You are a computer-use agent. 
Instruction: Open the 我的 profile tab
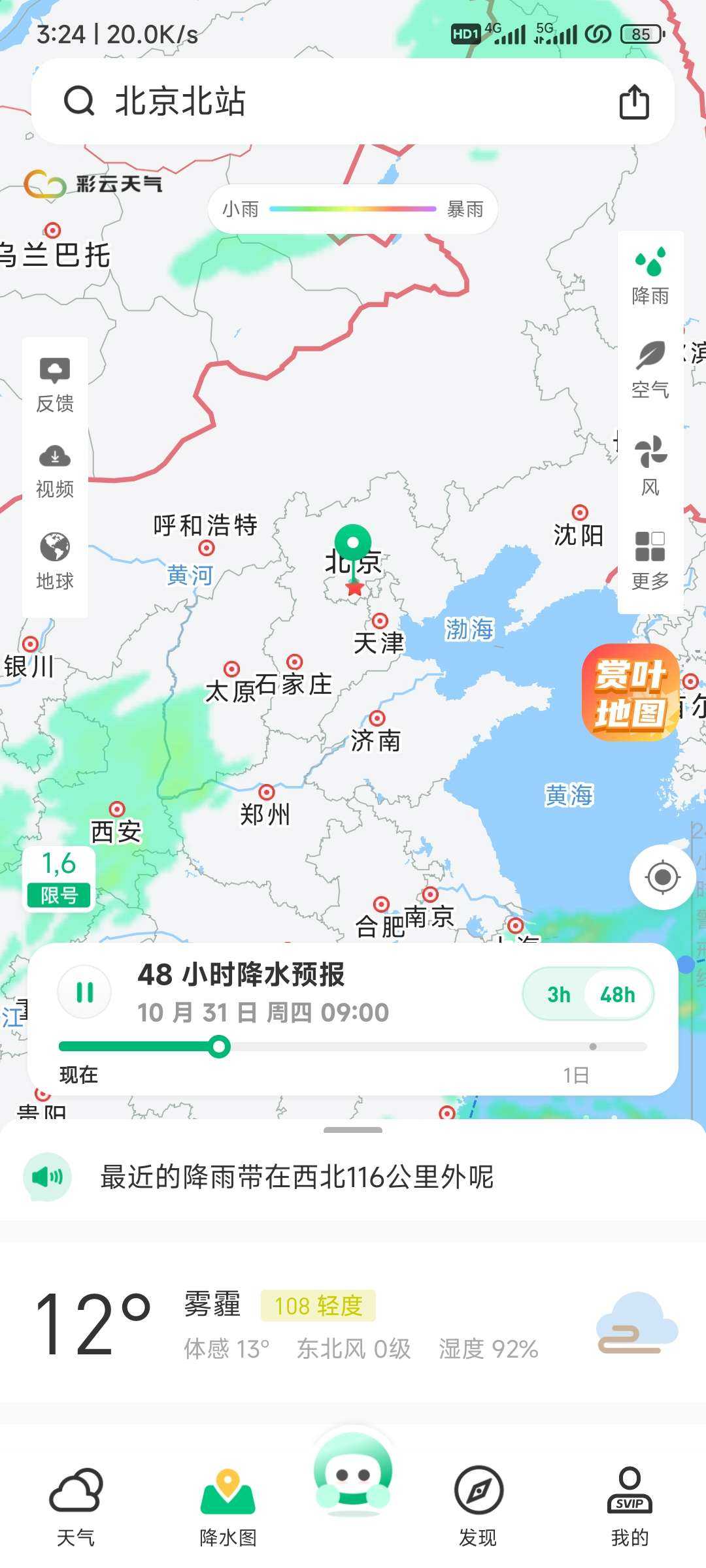630,1504
